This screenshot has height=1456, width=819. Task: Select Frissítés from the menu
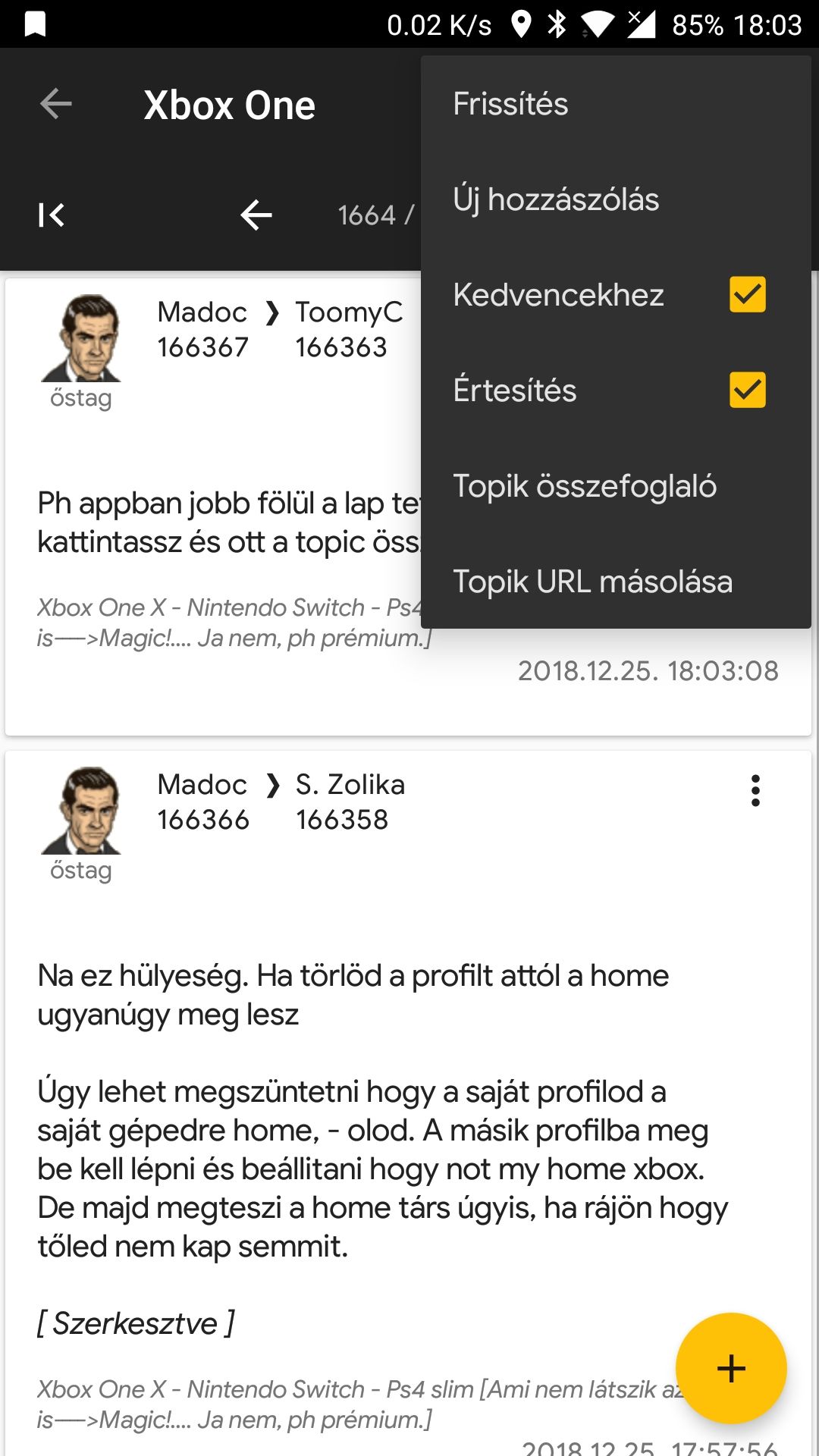pyautogui.click(x=510, y=104)
